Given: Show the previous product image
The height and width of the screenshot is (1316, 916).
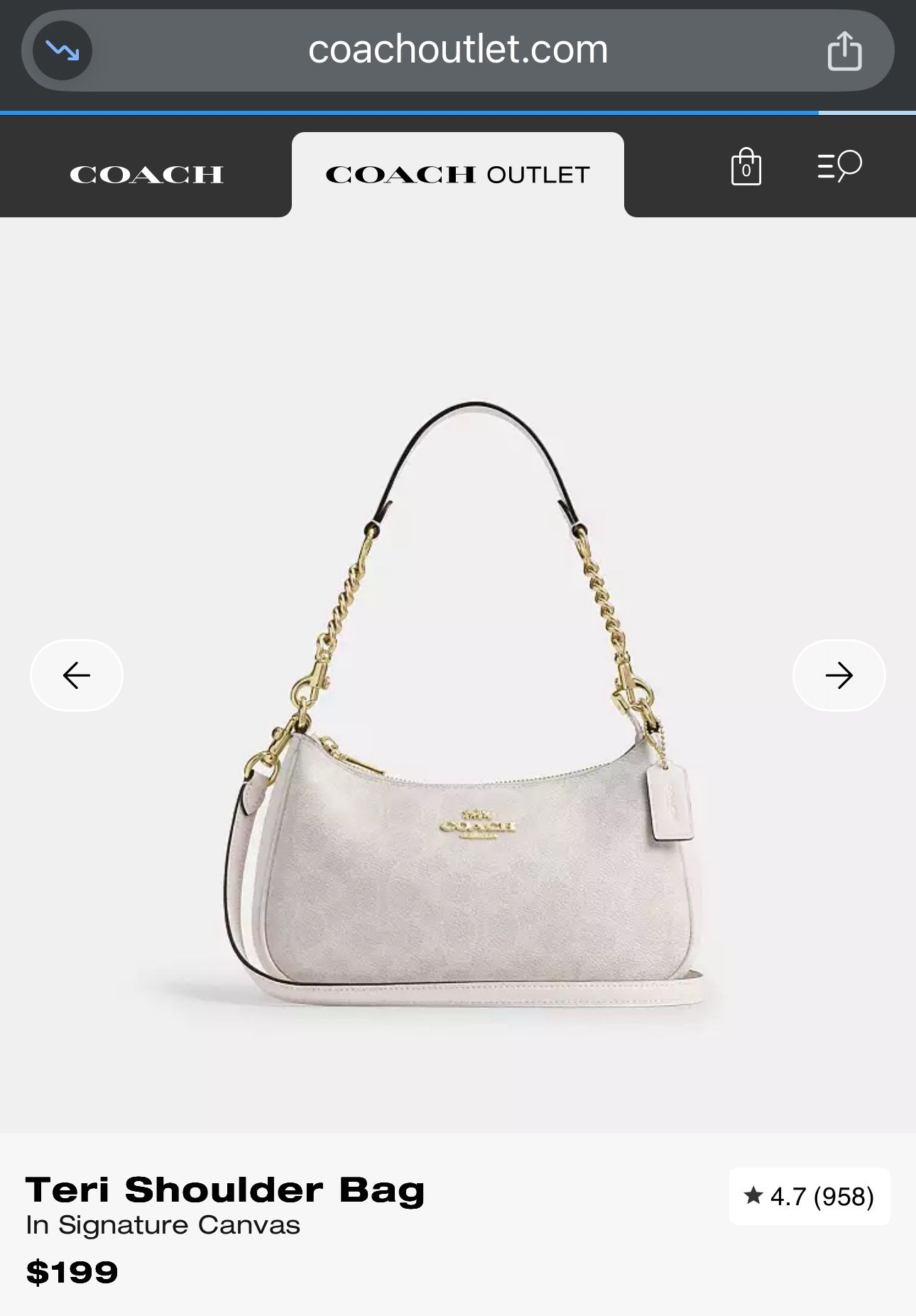Looking at the screenshot, I should [x=76, y=675].
